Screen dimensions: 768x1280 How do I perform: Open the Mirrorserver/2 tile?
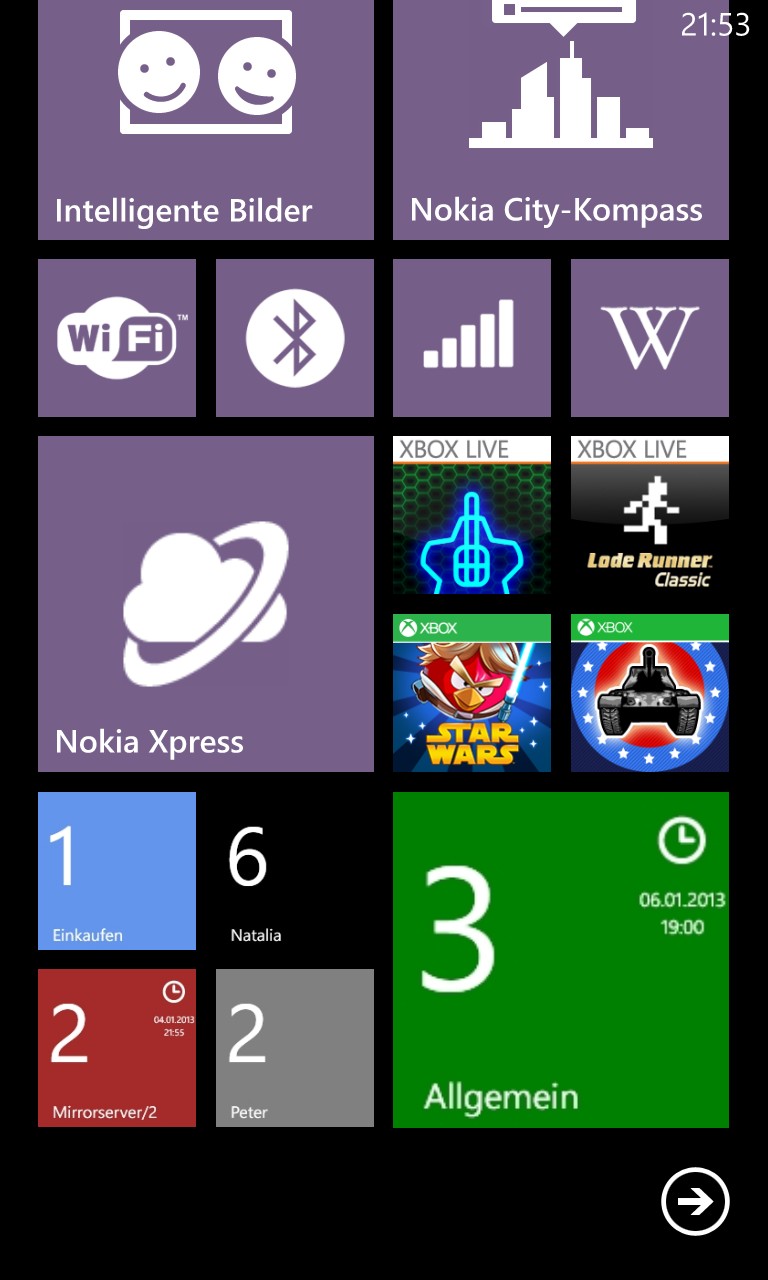[x=117, y=1048]
